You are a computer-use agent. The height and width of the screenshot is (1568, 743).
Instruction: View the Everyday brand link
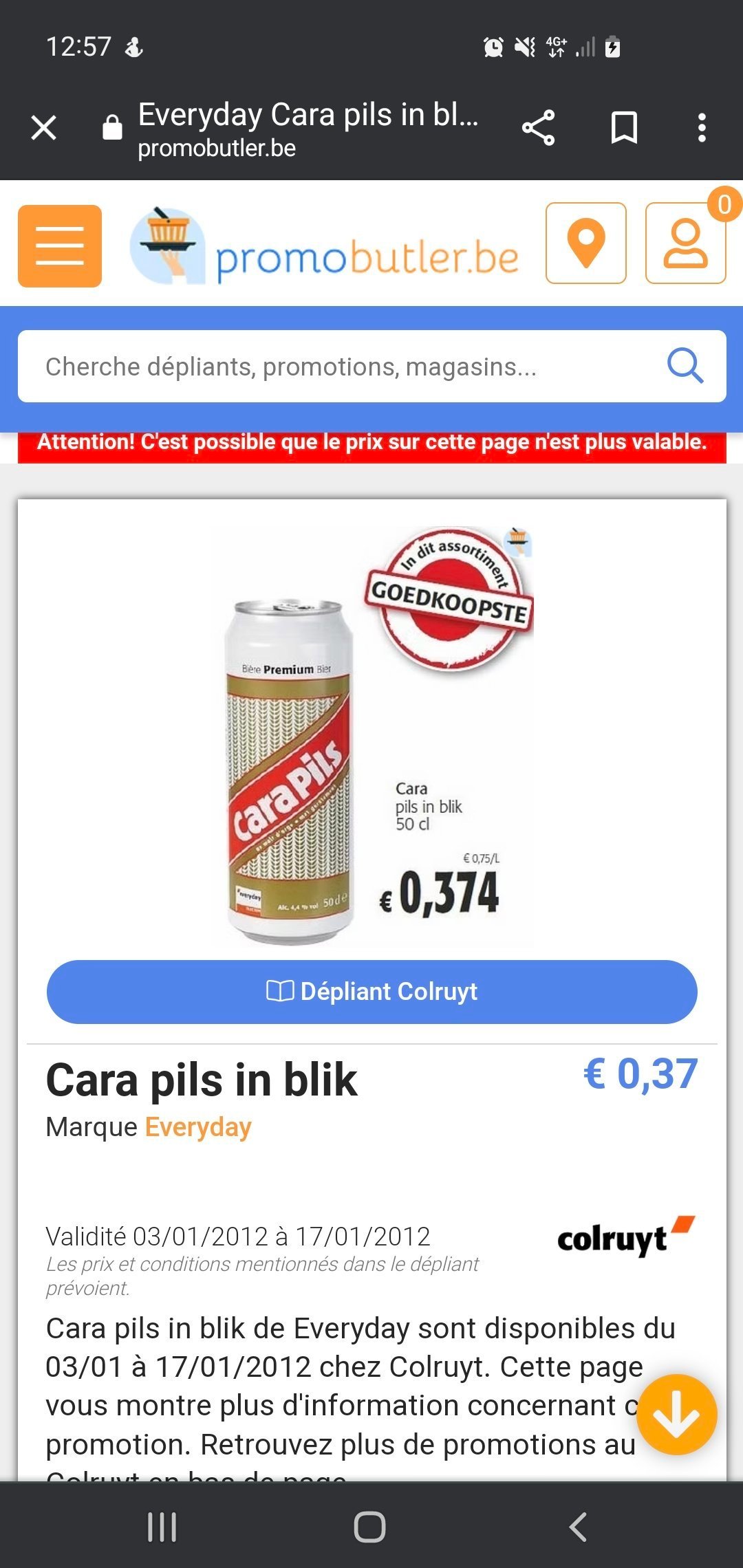point(198,1127)
